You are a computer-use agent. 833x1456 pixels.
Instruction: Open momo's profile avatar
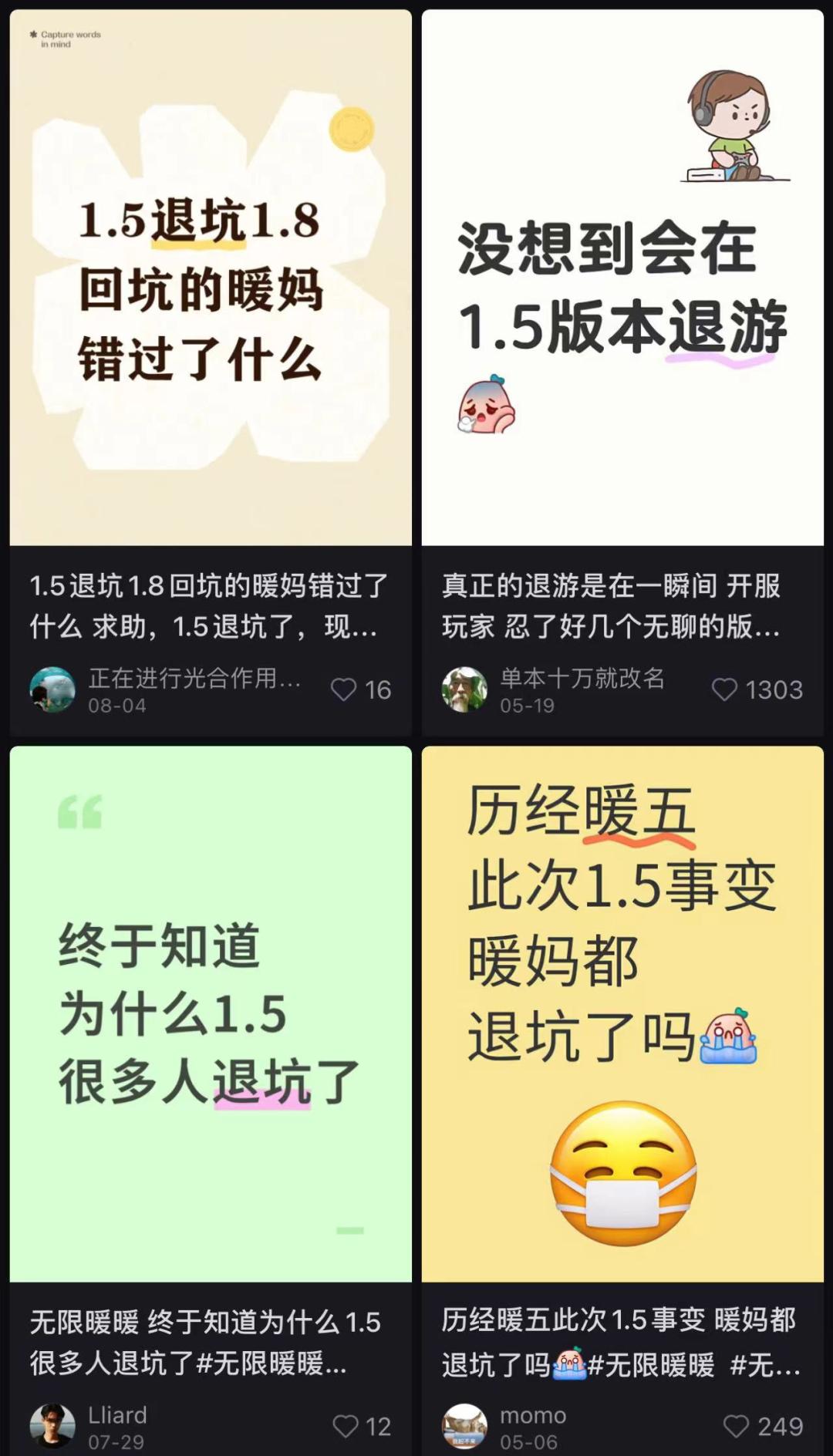tap(464, 1426)
